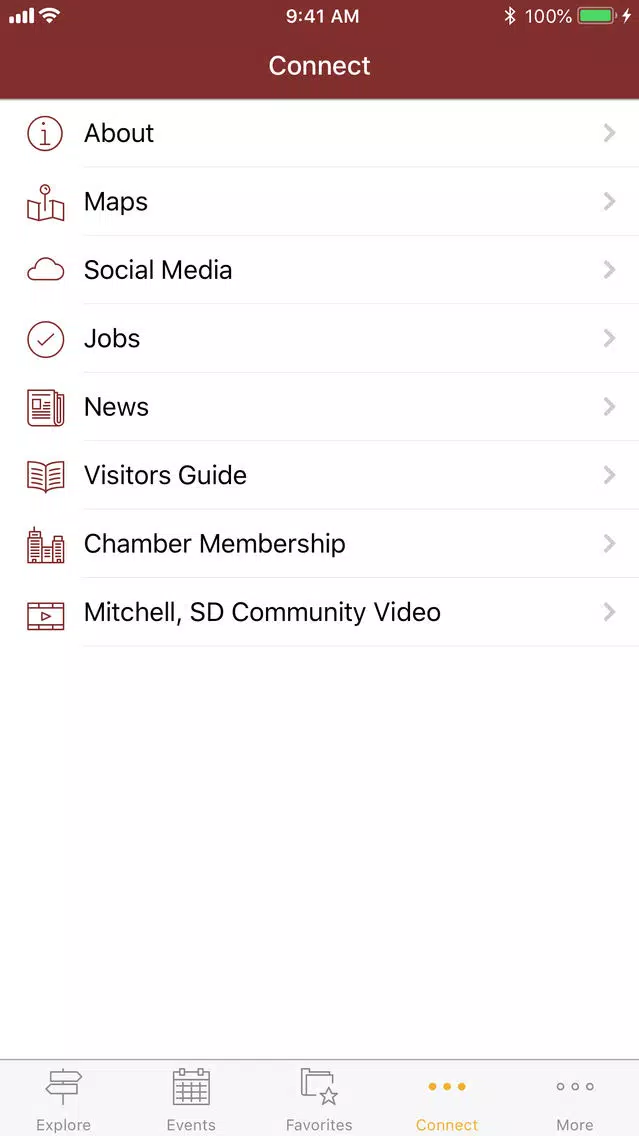
Task: Tap the Chamber Membership row
Action: pos(320,543)
